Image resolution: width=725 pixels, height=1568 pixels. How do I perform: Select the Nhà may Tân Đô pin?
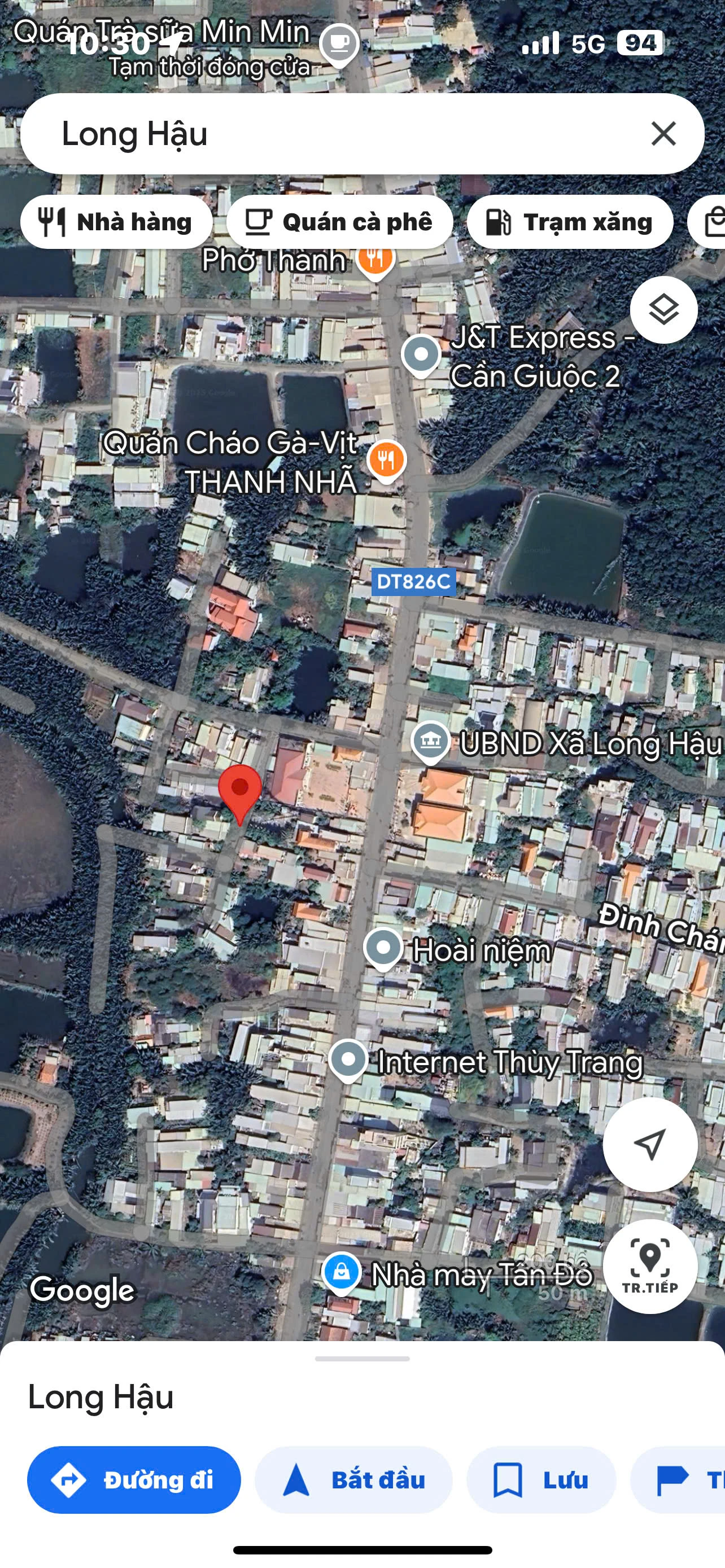click(x=342, y=1272)
